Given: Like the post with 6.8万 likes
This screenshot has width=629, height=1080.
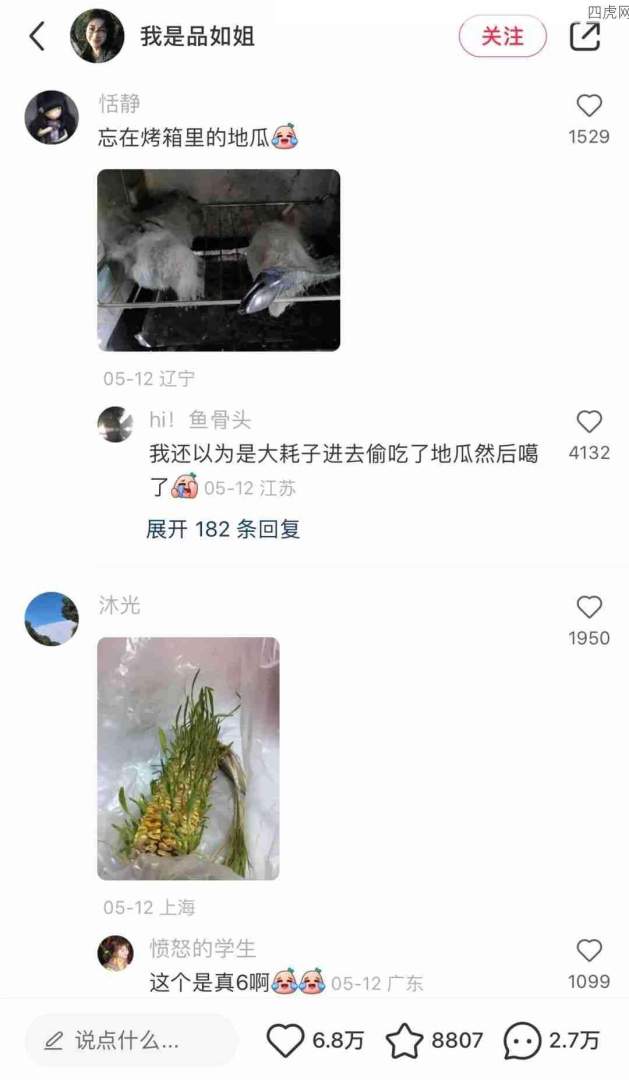Looking at the screenshot, I should pyautogui.click(x=285, y=1041).
